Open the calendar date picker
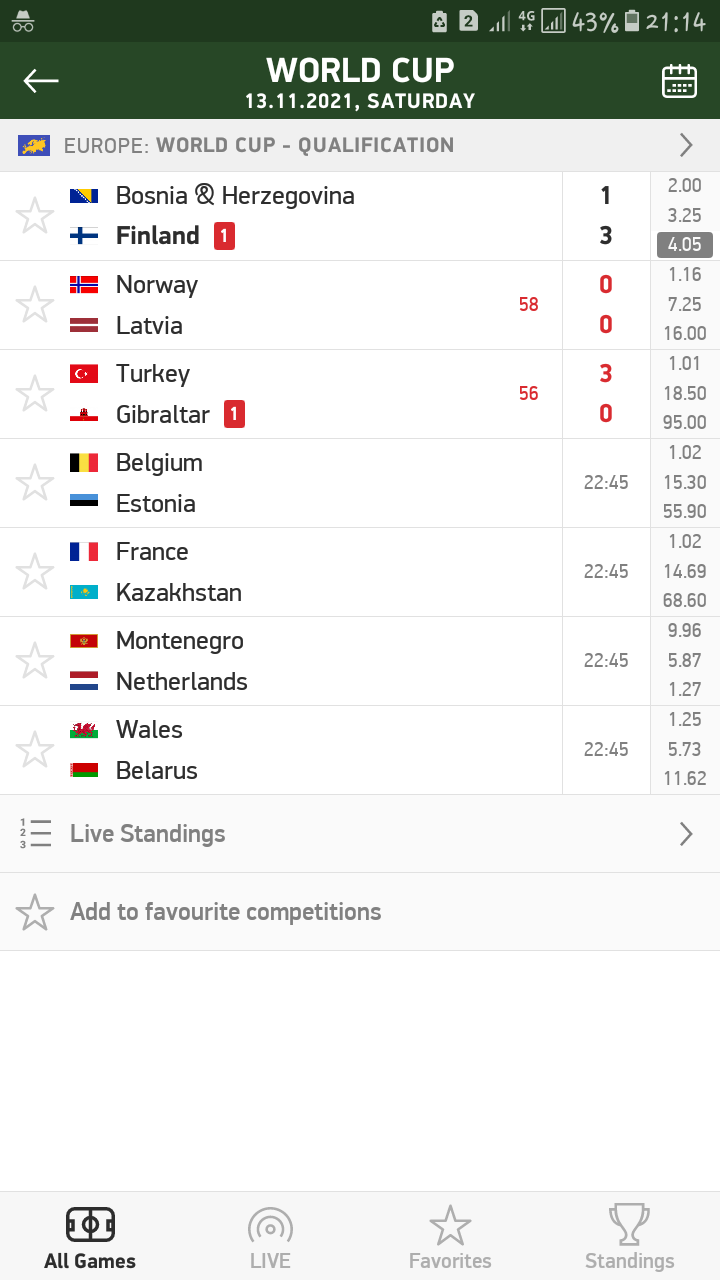 click(680, 81)
